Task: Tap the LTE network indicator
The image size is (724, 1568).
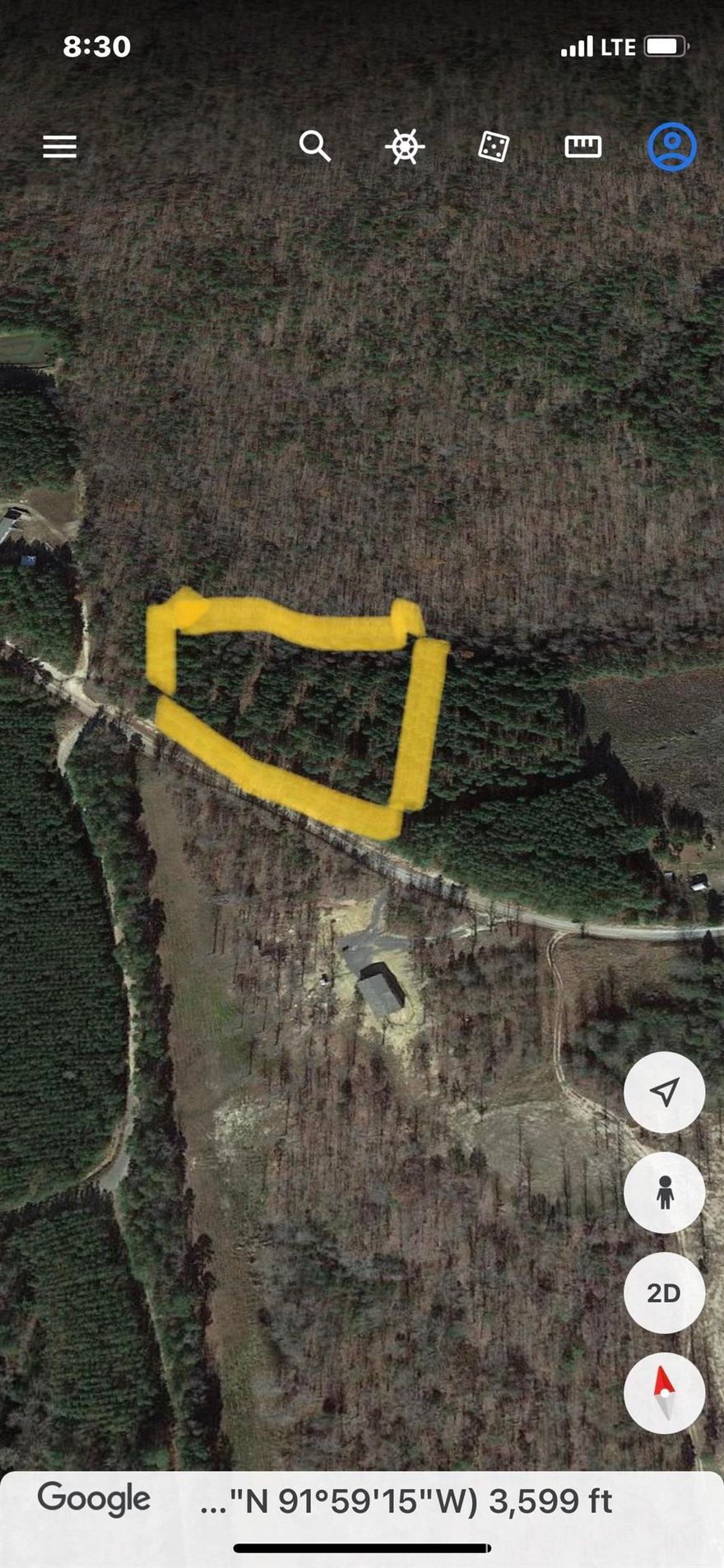Action: [618, 46]
